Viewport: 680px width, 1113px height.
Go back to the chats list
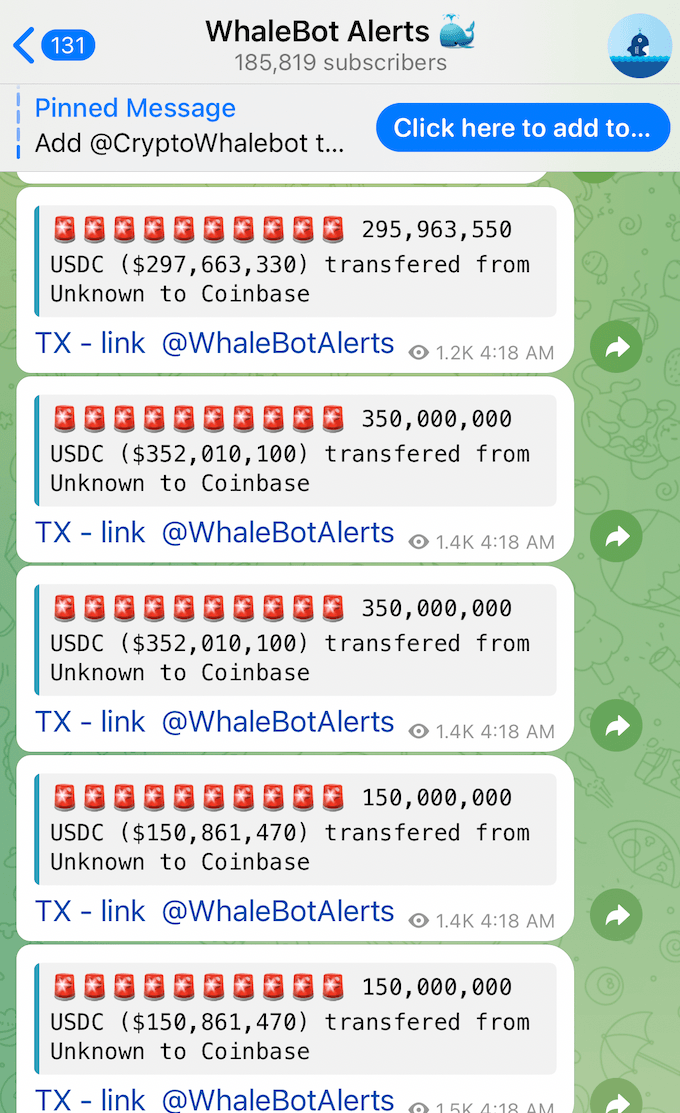point(52,45)
